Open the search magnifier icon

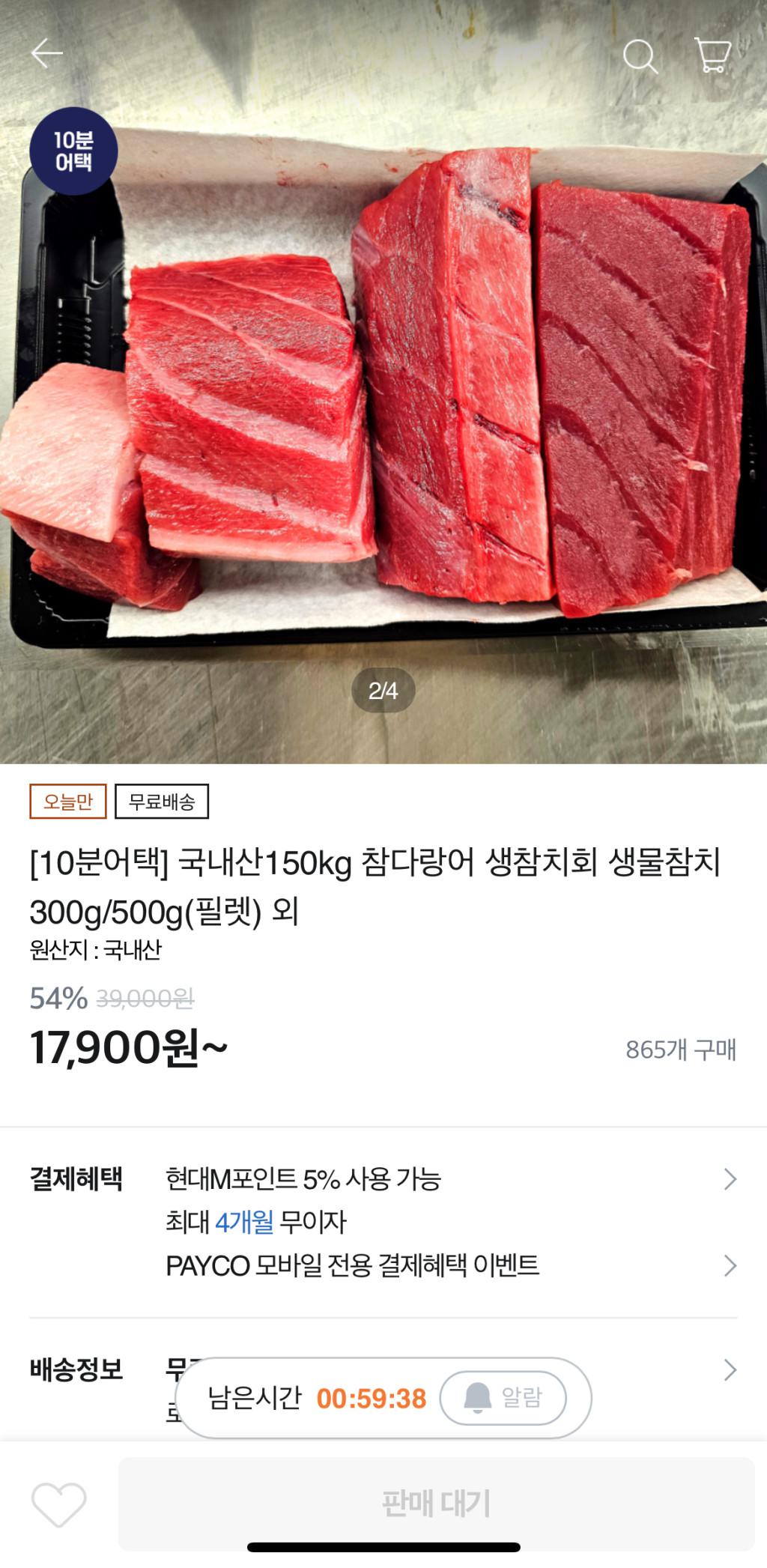click(640, 56)
